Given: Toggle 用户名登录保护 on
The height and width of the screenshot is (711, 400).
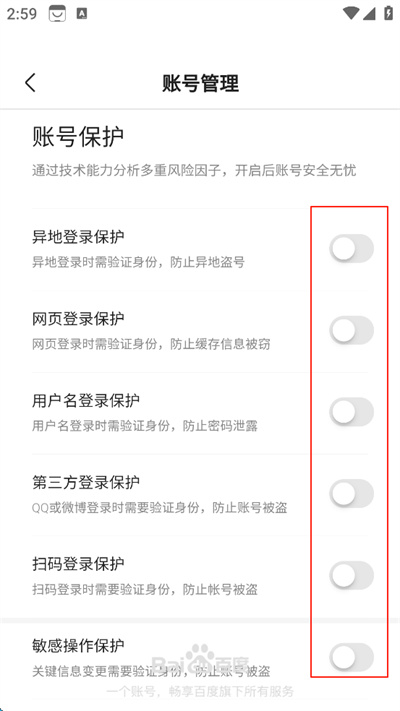Looking at the screenshot, I should [351, 412].
